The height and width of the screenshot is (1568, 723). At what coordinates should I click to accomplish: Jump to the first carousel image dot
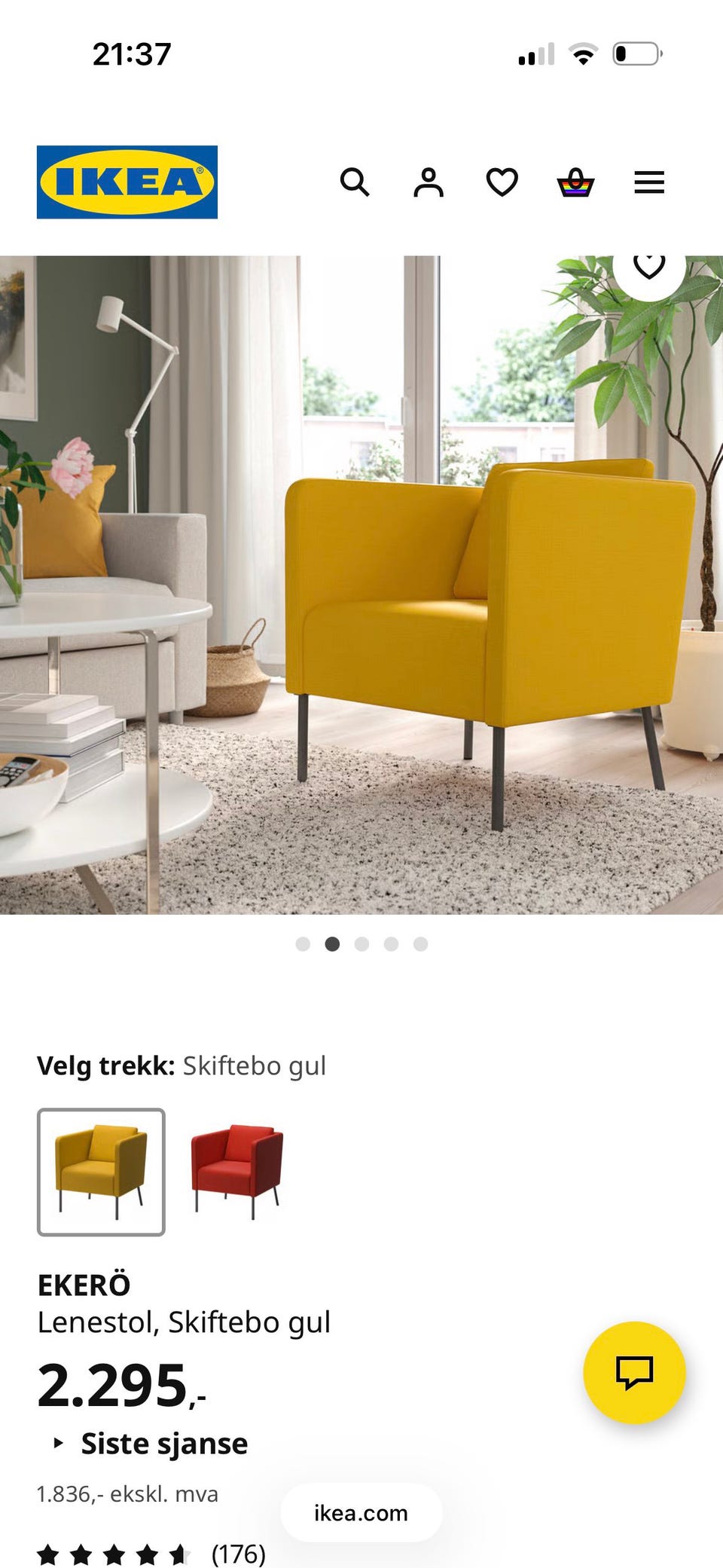click(304, 943)
